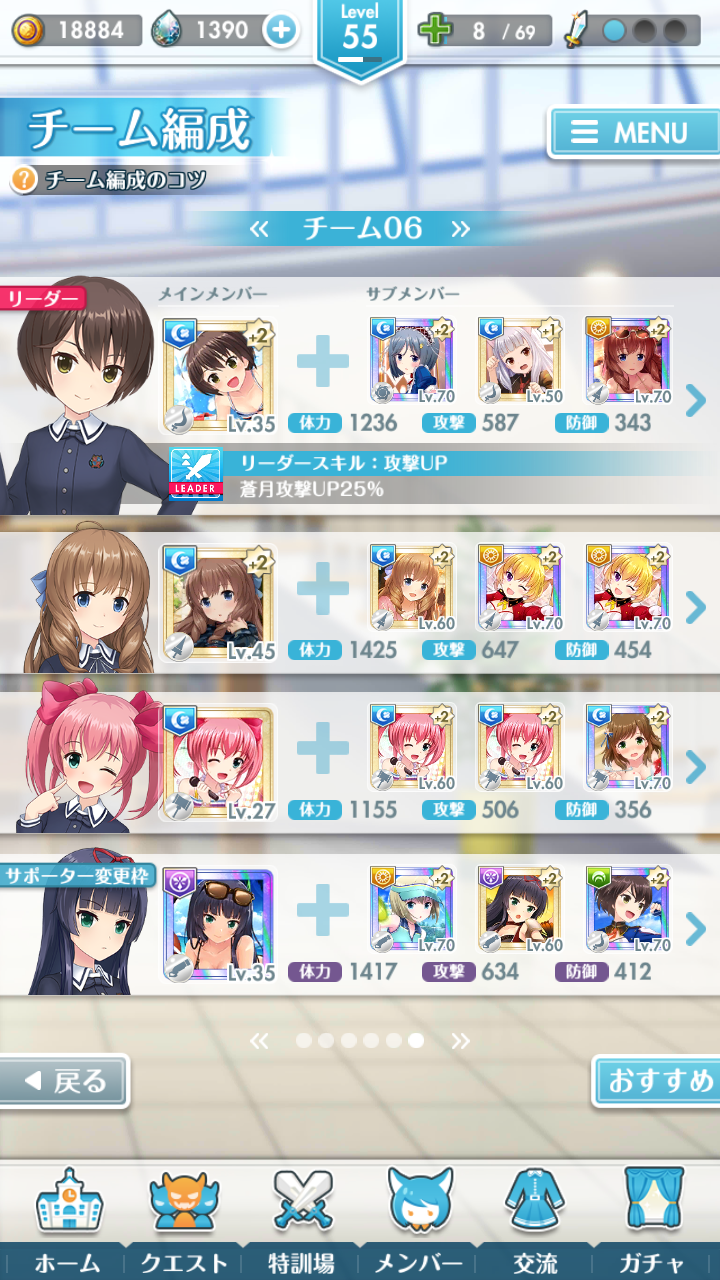Select the サポーター変更枠 main member card
Viewport: 720px width, 1280px height.
pyautogui.click(x=219, y=925)
